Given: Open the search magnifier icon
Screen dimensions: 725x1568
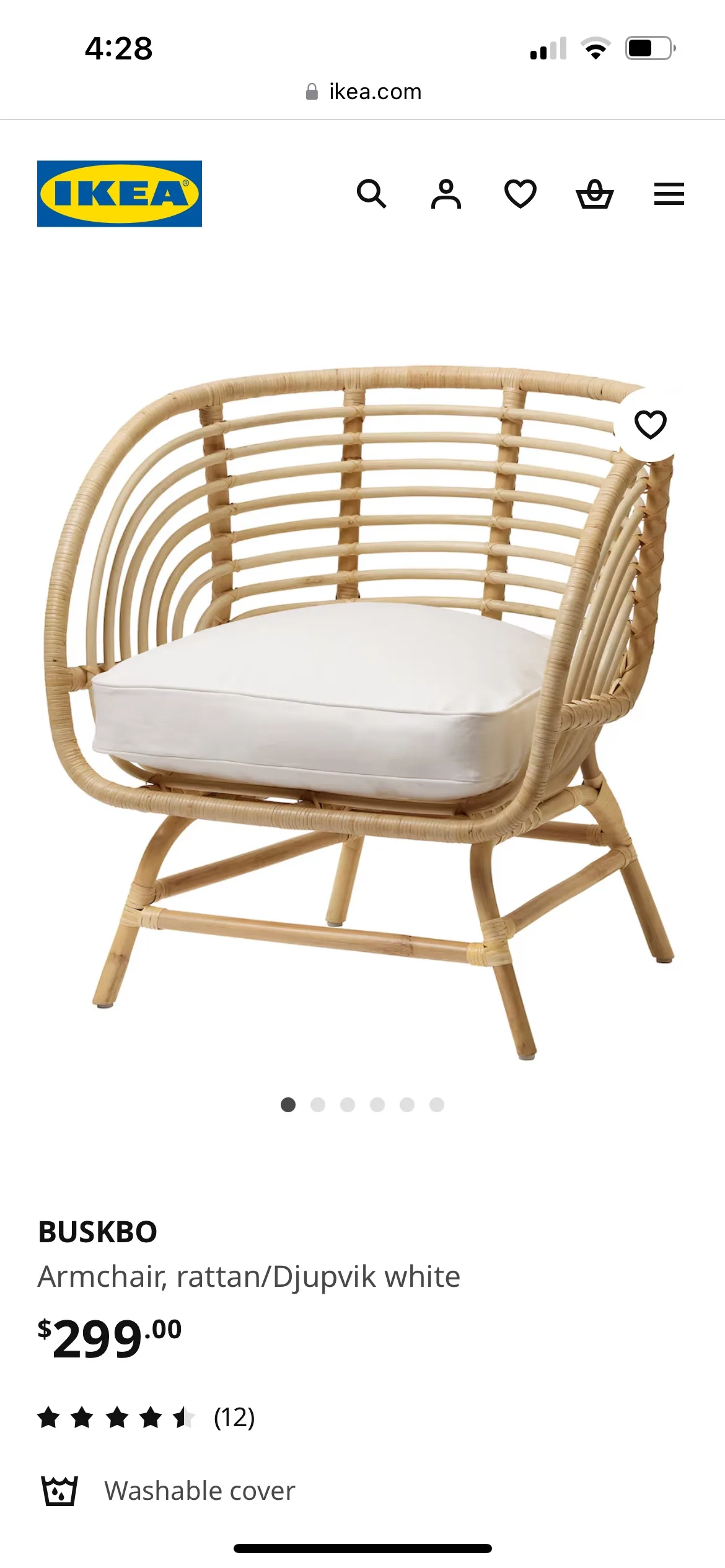Looking at the screenshot, I should tap(372, 194).
